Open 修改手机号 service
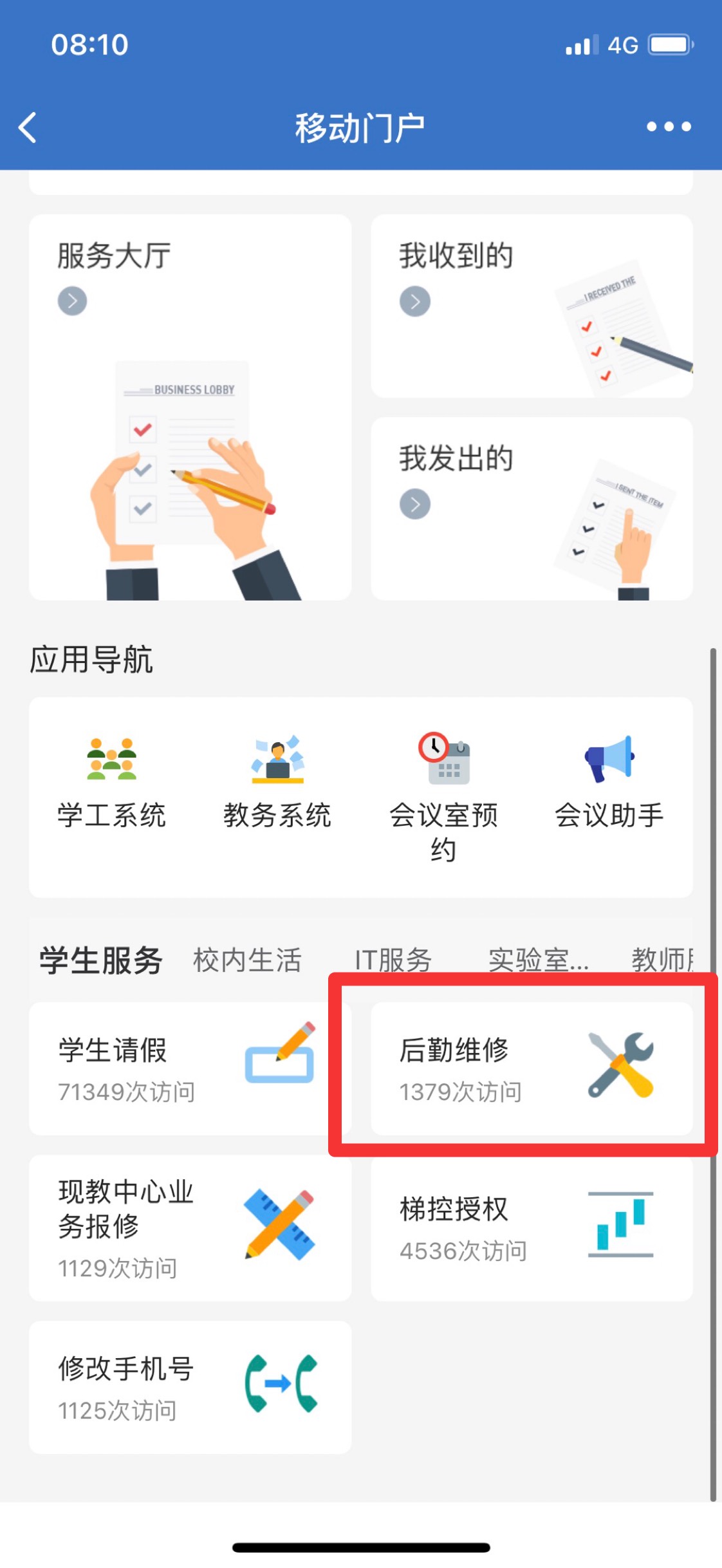Viewport: 722px width, 1568px height. (x=190, y=1387)
